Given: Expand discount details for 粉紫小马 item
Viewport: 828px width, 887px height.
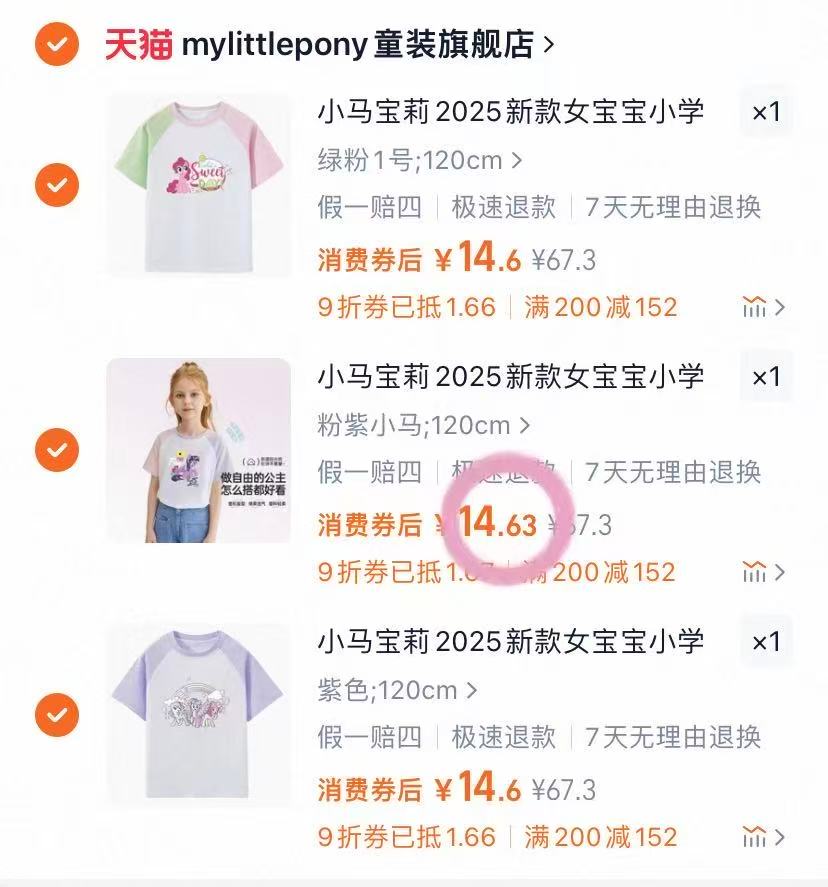Looking at the screenshot, I should (x=764, y=572).
